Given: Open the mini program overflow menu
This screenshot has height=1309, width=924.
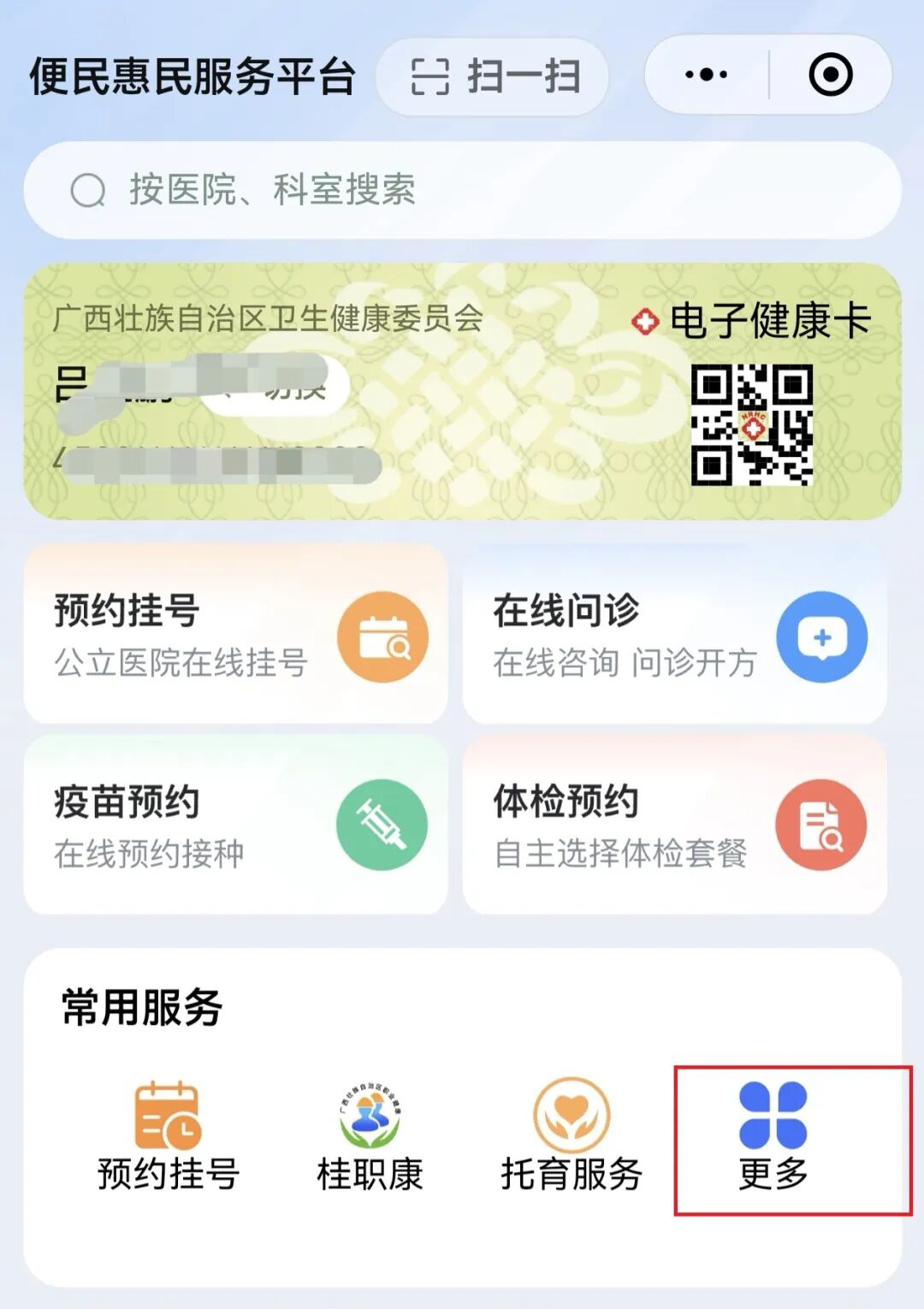Looking at the screenshot, I should tap(707, 75).
